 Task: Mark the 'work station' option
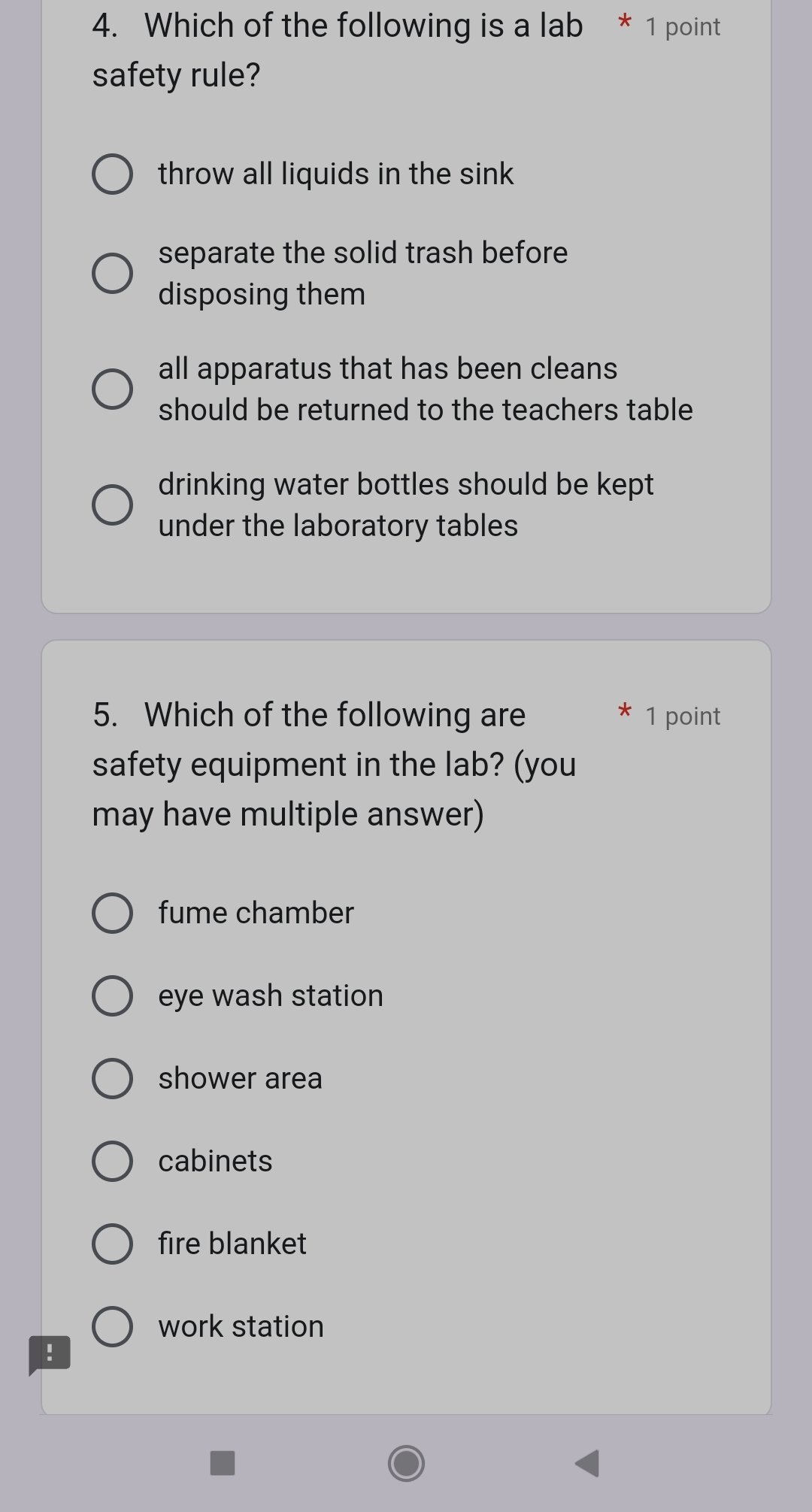(113, 1327)
